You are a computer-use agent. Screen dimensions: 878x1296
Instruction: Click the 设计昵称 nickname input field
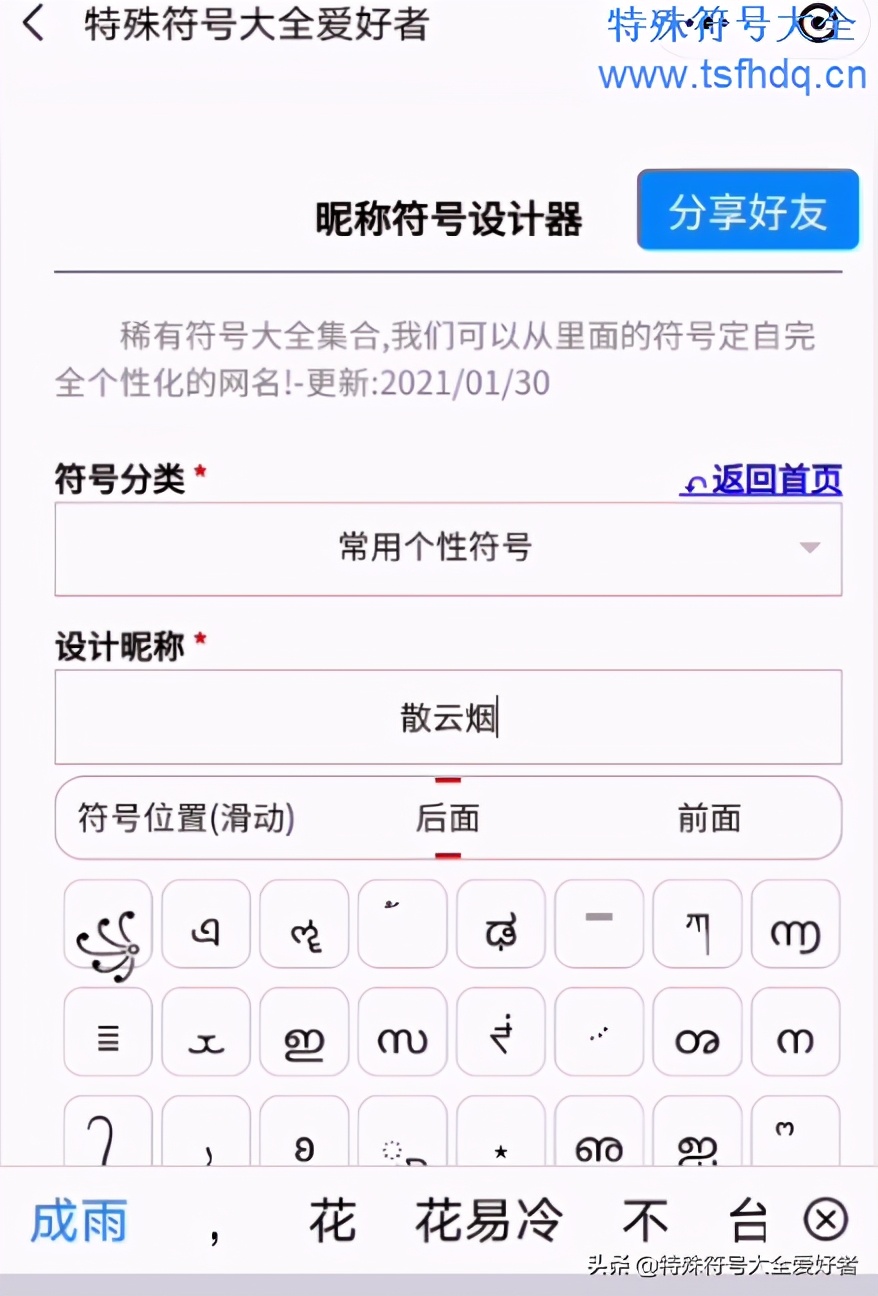[447, 717]
